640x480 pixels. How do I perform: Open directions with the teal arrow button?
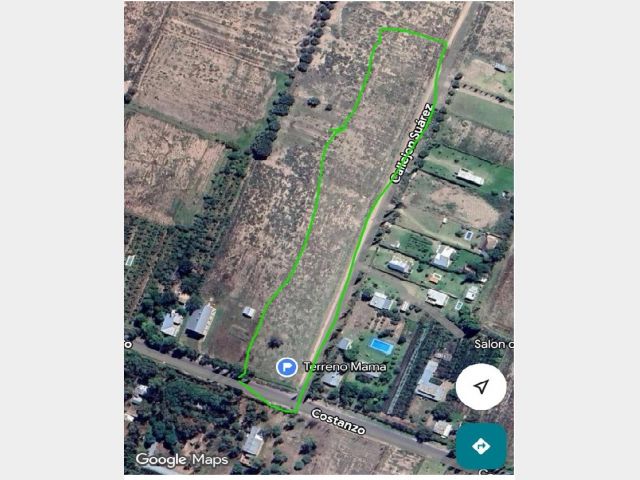click(x=481, y=446)
